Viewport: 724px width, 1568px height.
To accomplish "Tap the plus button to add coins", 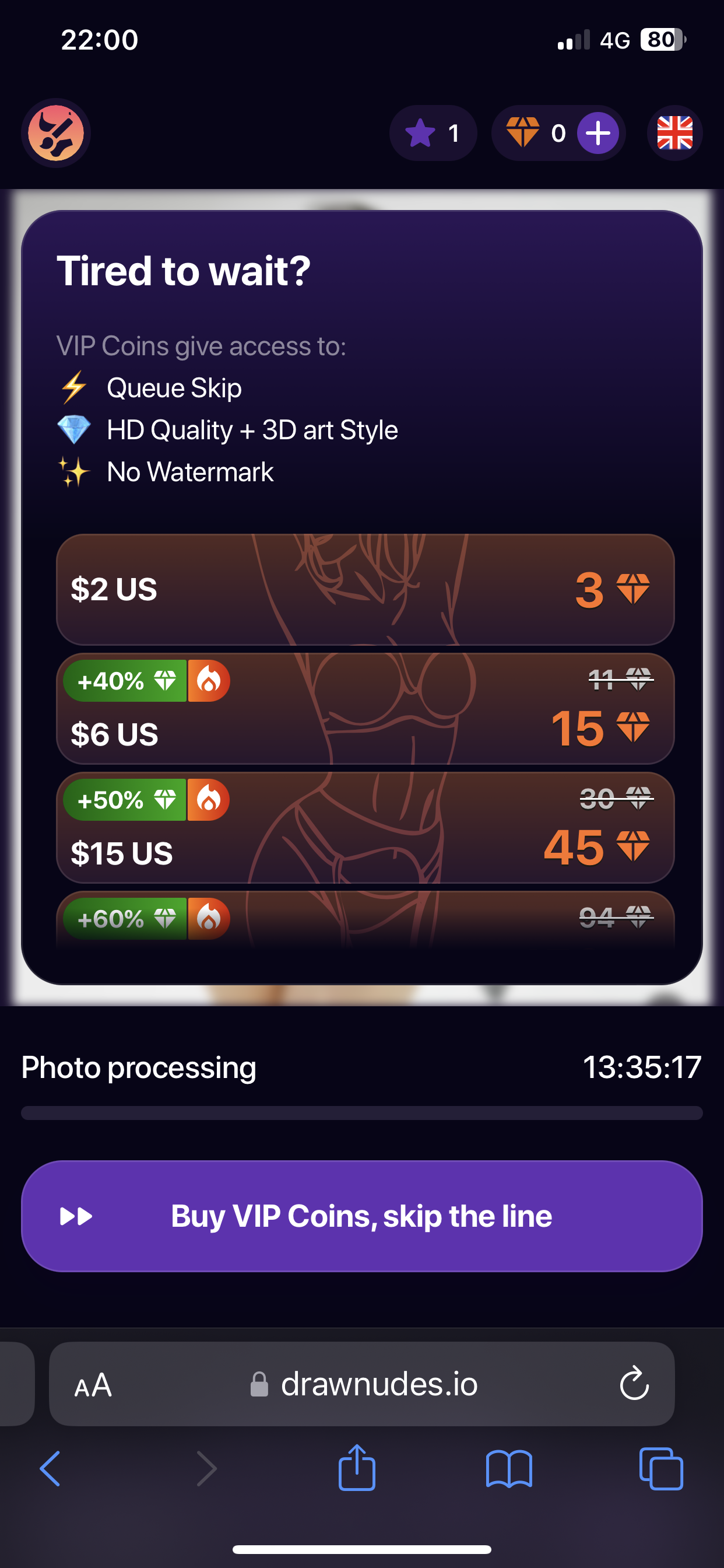I will click(598, 134).
